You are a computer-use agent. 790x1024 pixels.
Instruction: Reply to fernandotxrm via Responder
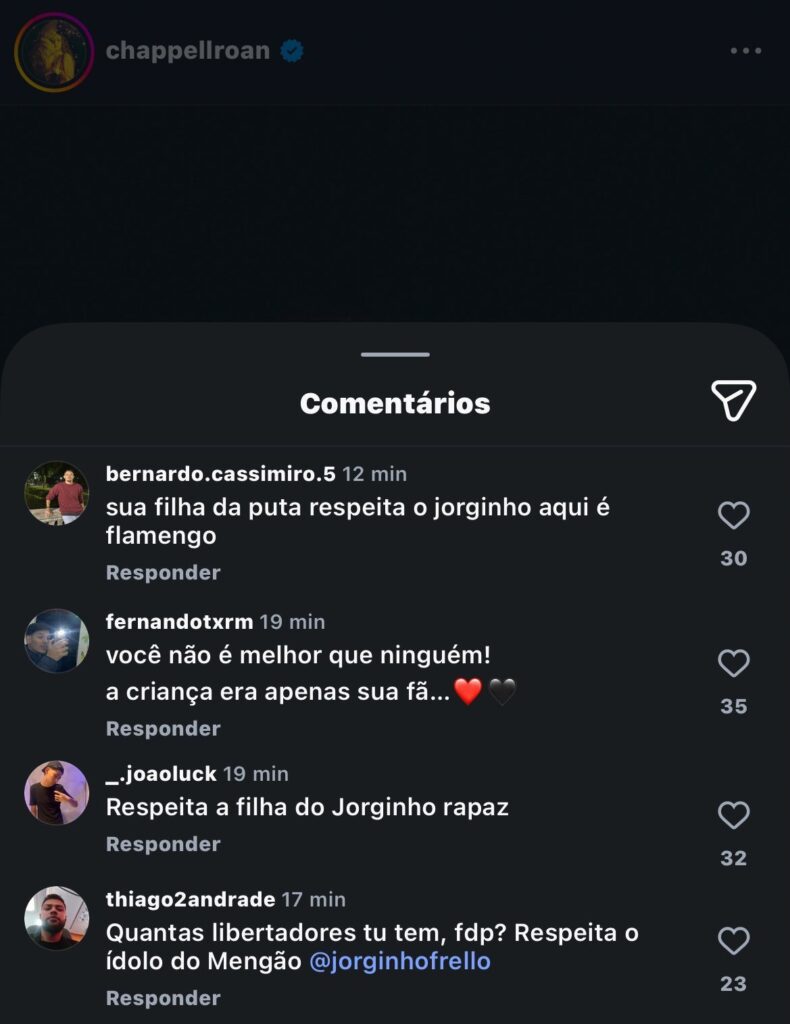click(162, 728)
